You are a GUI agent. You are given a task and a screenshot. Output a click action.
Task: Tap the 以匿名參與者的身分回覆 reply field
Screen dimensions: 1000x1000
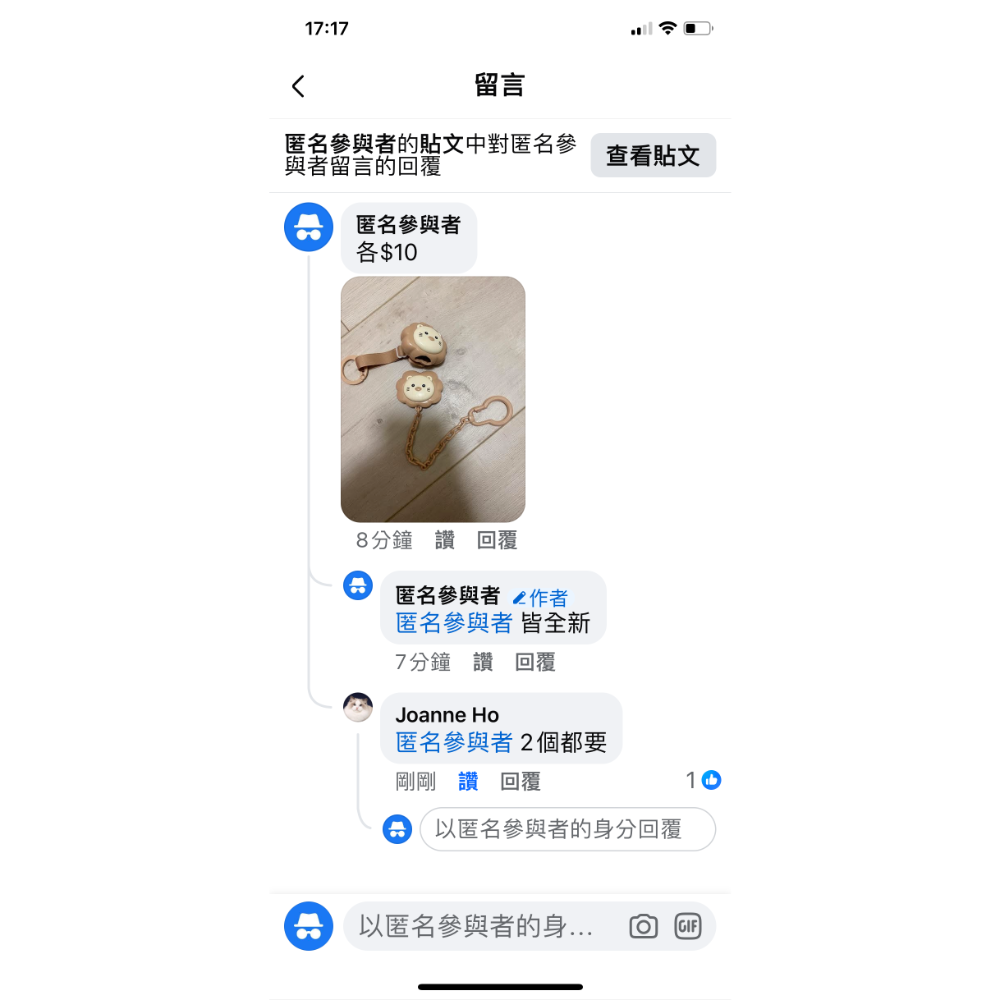point(567,829)
